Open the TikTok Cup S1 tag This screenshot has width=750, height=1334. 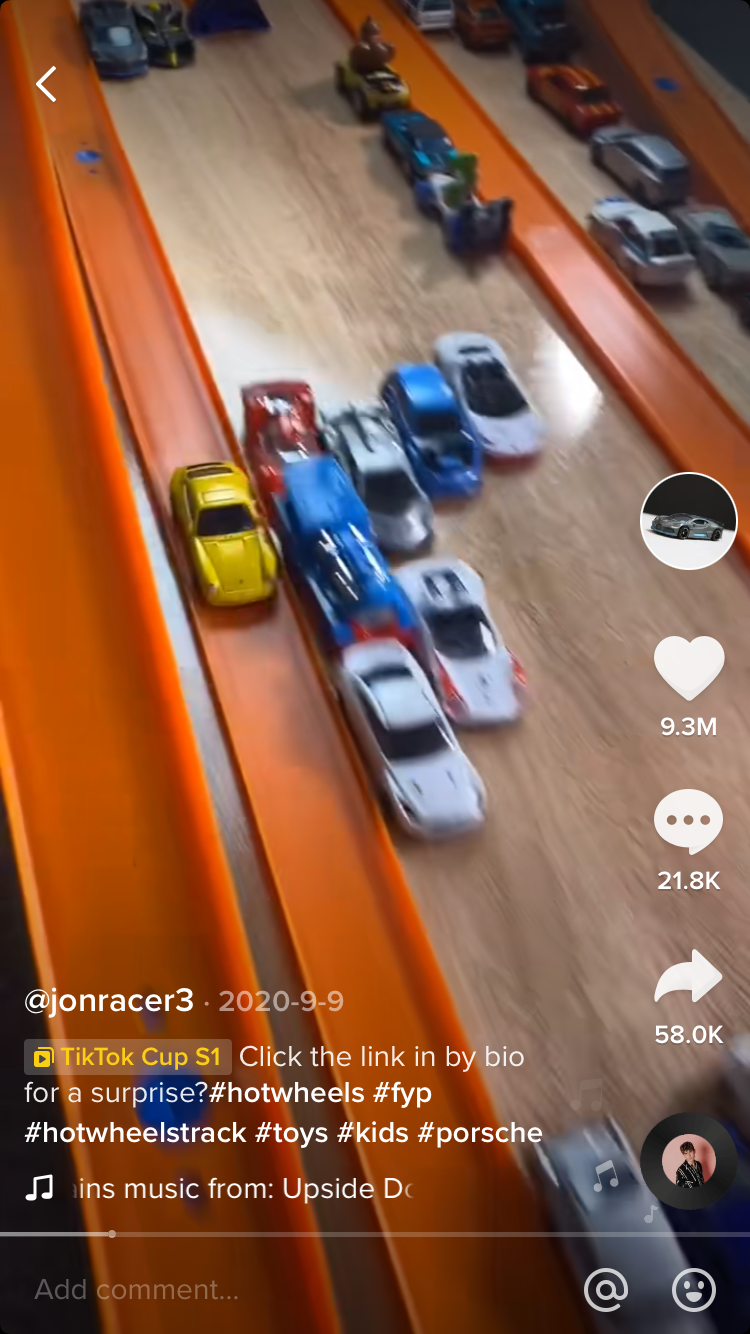pyautogui.click(x=128, y=1057)
